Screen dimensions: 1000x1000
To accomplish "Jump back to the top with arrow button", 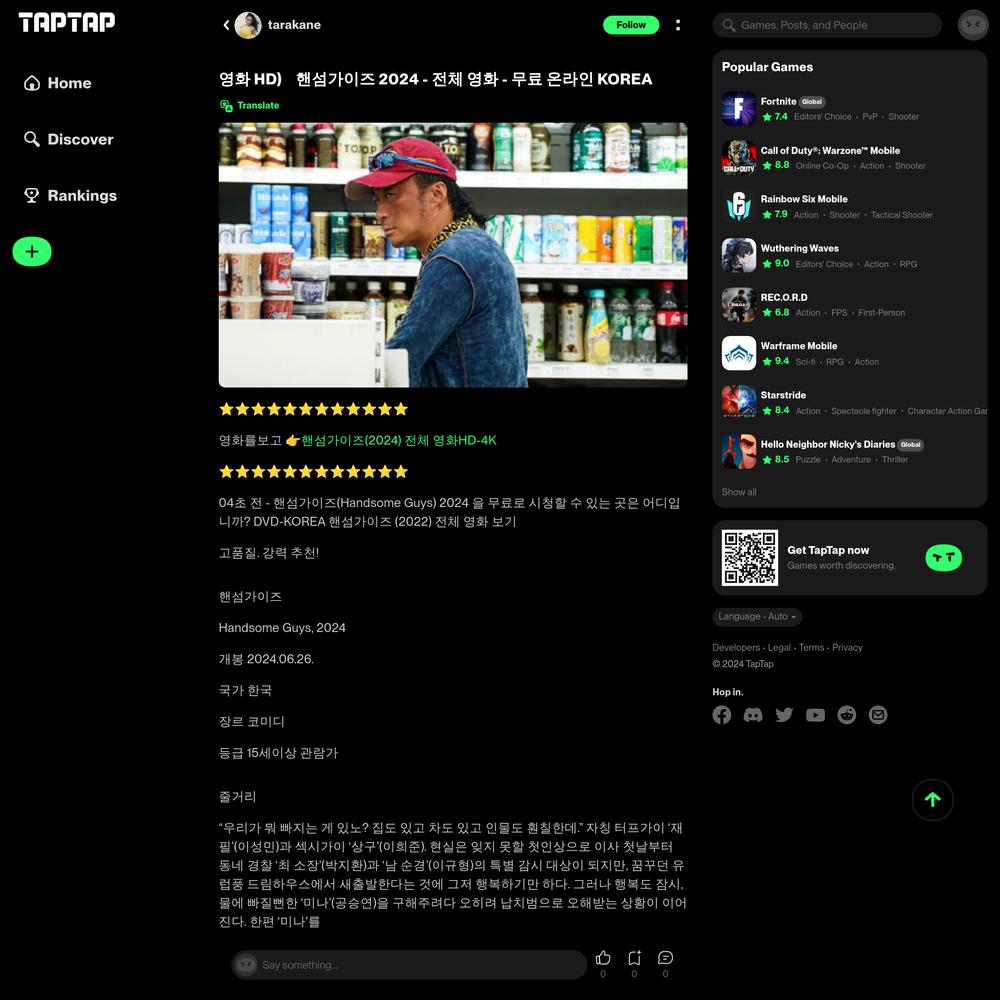I will coord(932,799).
